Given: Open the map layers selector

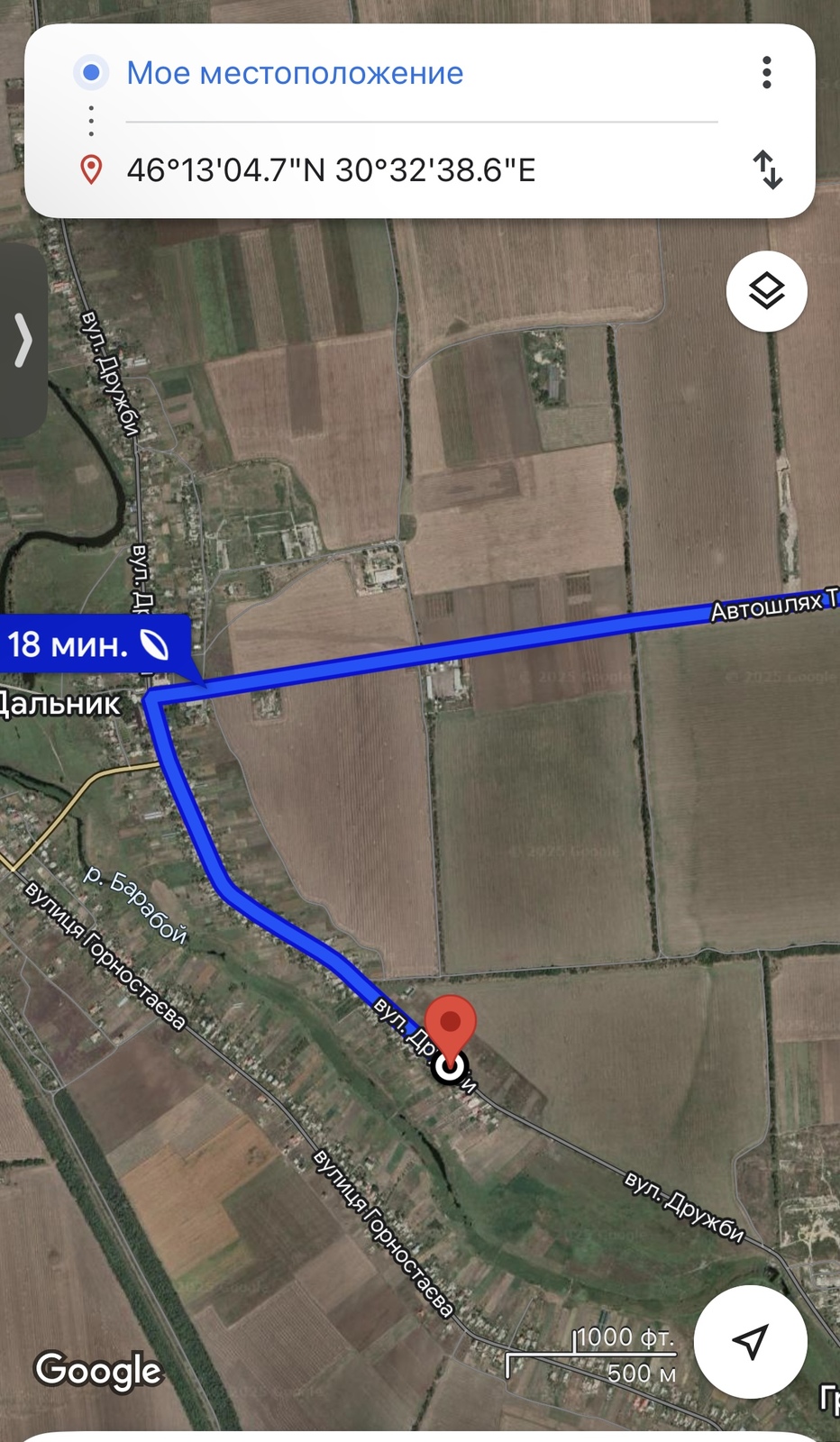Looking at the screenshot, I should [766, 291].
